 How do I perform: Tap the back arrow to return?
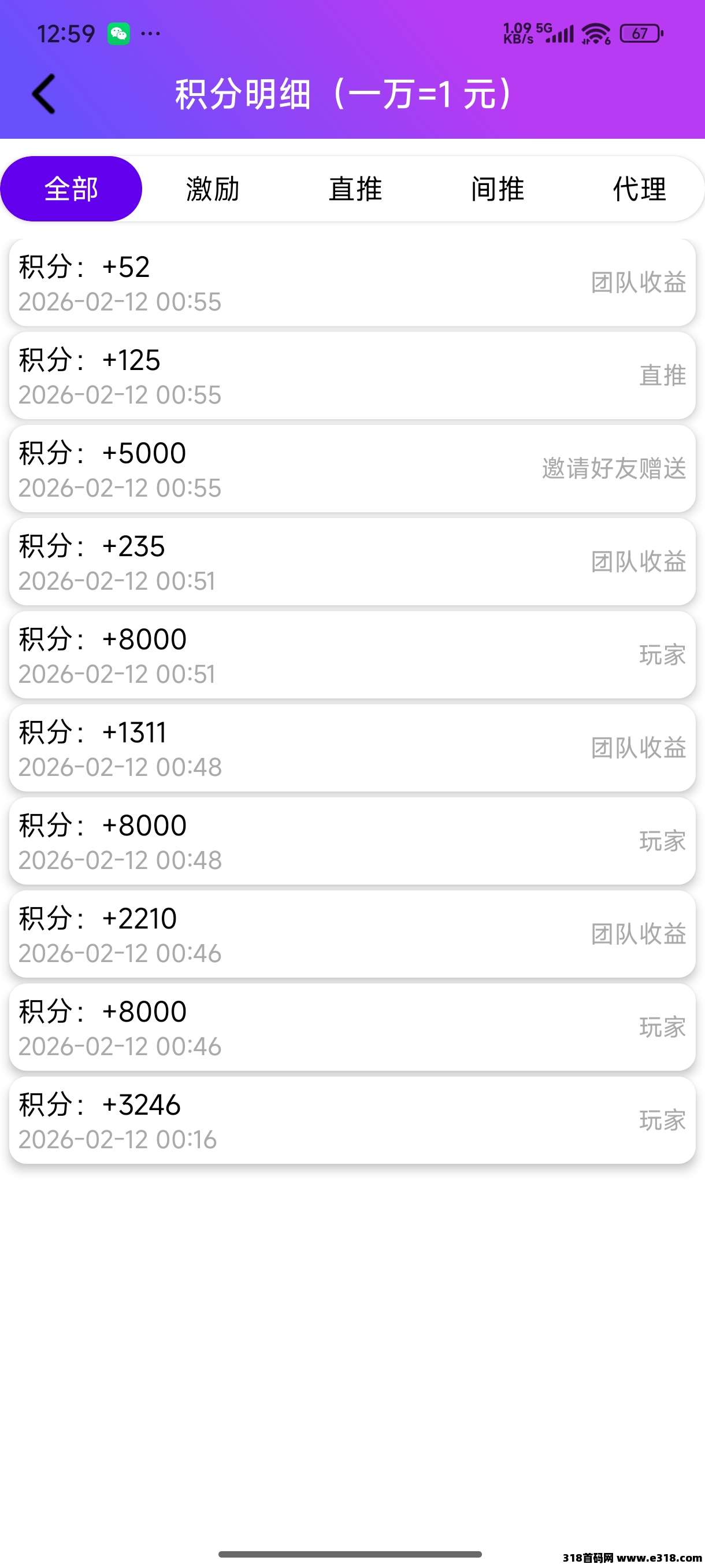point(43,93)
